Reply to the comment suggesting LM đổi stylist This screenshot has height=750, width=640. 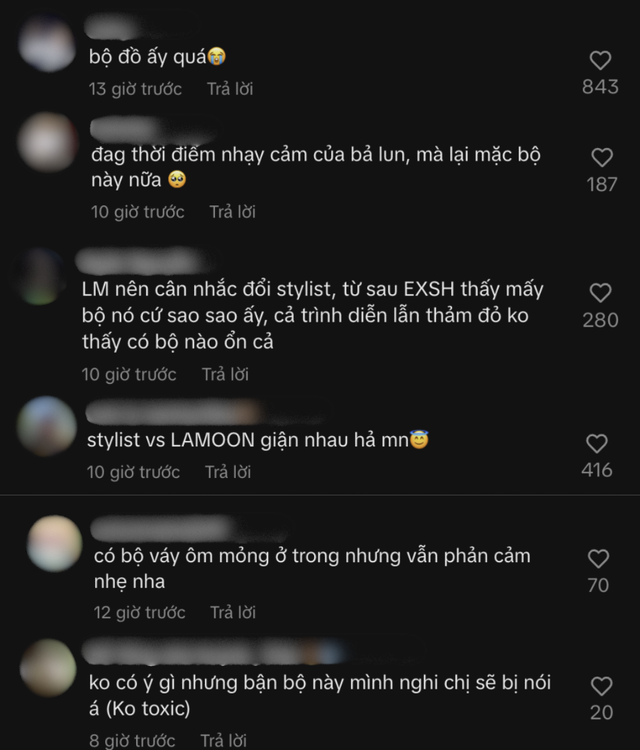click(x=225, y=374)
